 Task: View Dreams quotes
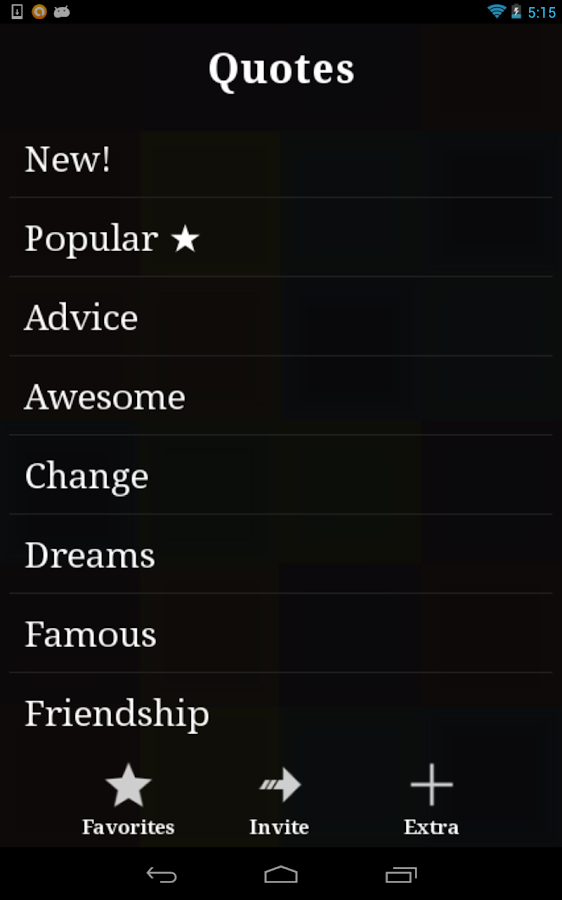click(281, 554)
